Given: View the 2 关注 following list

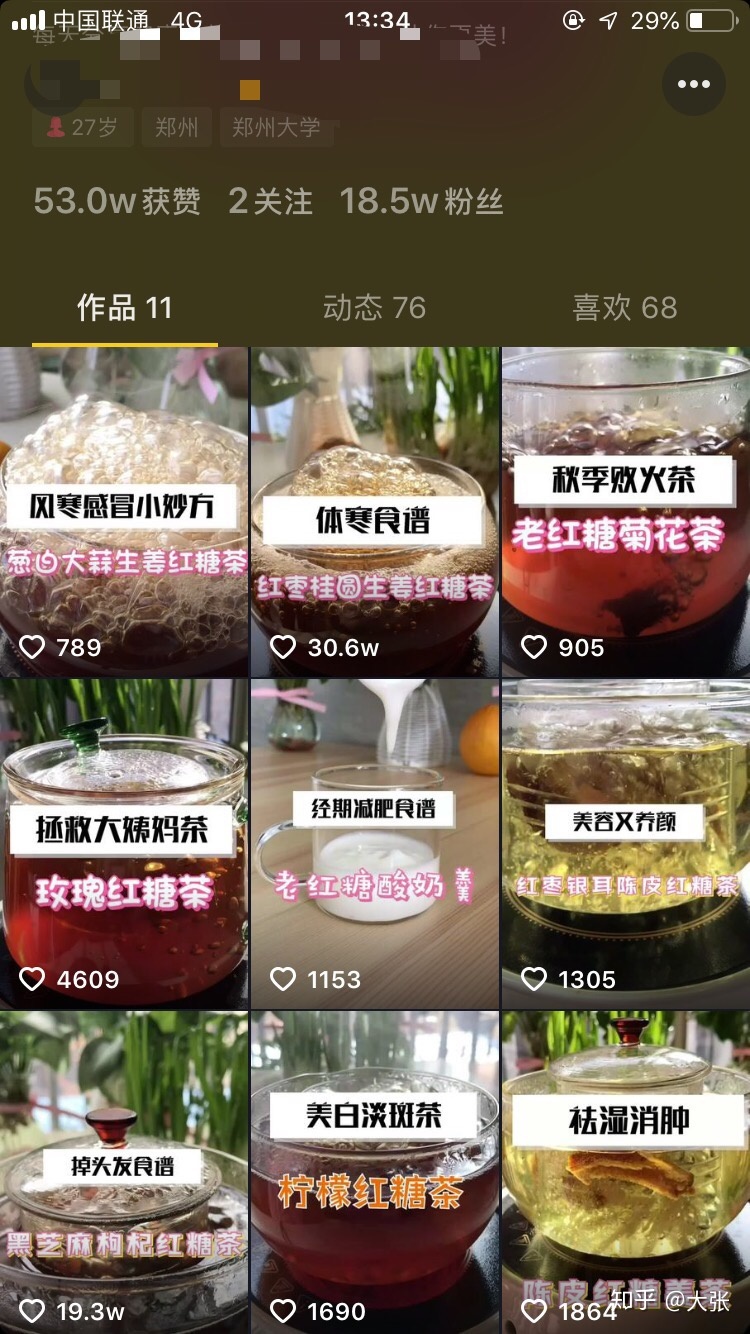Looking at the screenshot, I should click(270, 202).
